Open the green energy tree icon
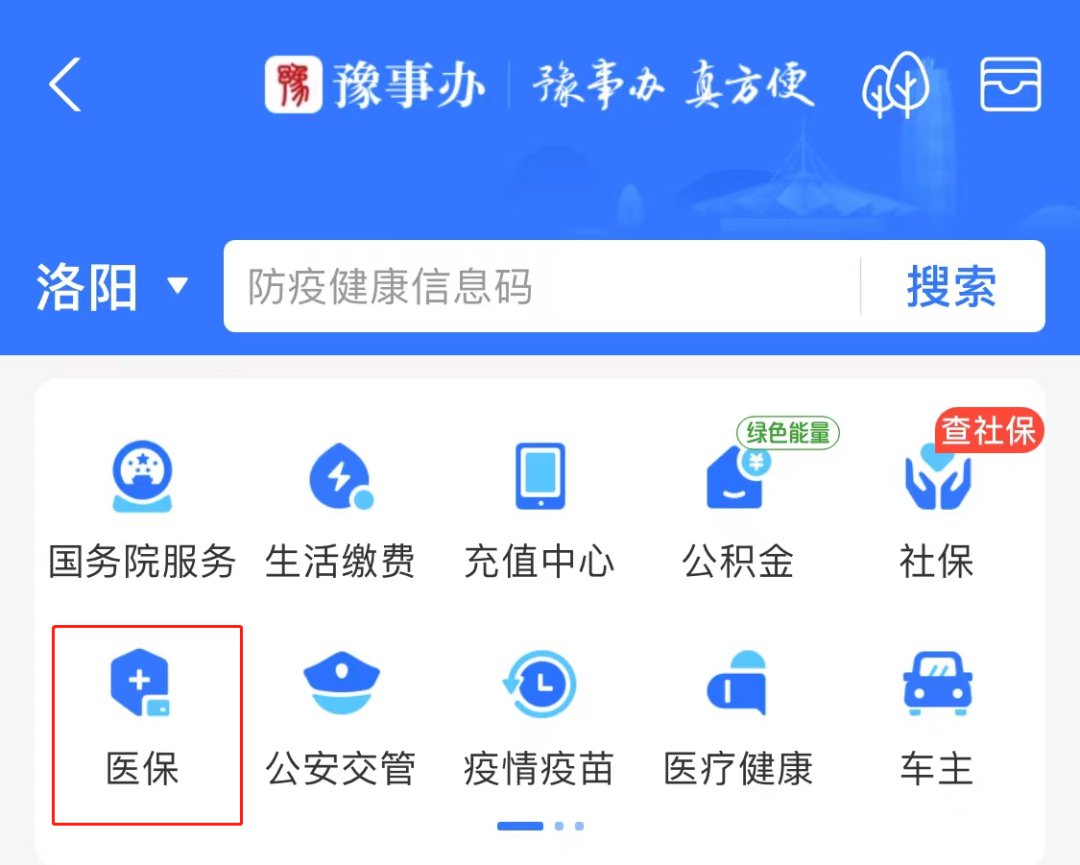Image resolution: width=1080 pixels, height=865 pixels. (894, 87)
